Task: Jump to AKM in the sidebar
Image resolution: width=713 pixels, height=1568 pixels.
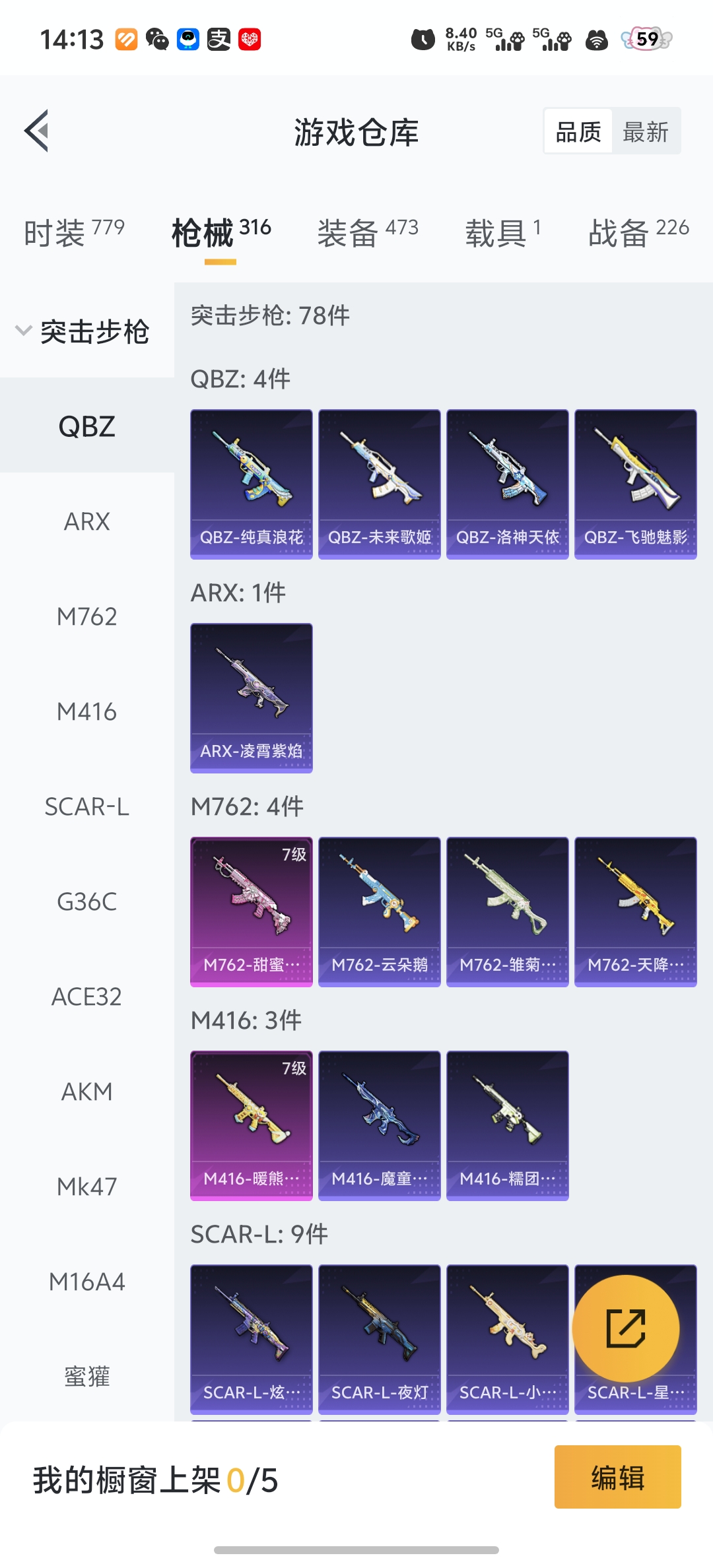Action: point(86,1092)
